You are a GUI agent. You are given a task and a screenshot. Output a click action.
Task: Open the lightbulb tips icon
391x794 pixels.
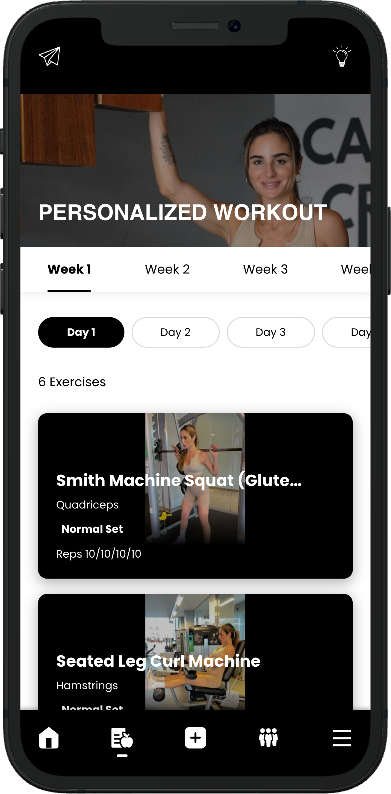(342, 56)
